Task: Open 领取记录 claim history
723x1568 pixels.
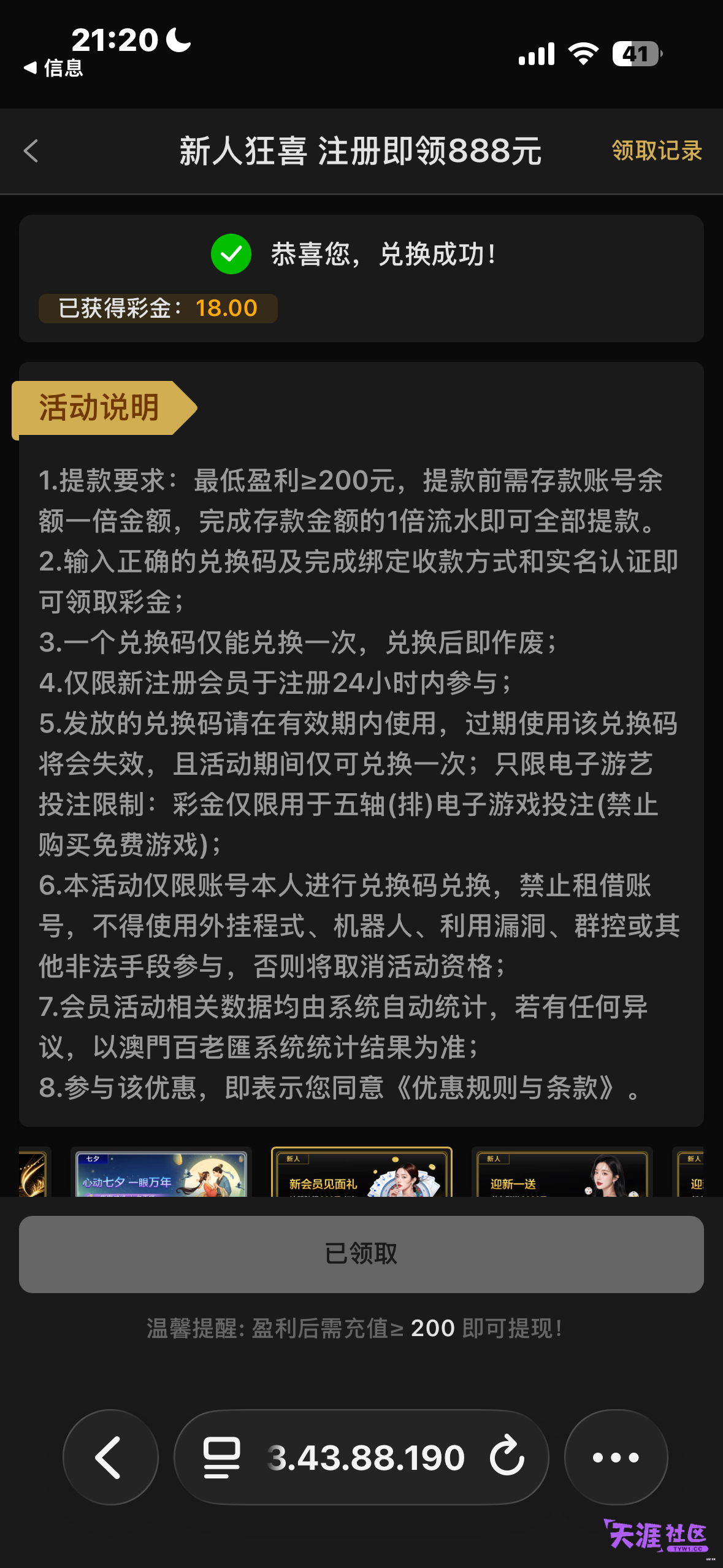Action: (656, 151)
